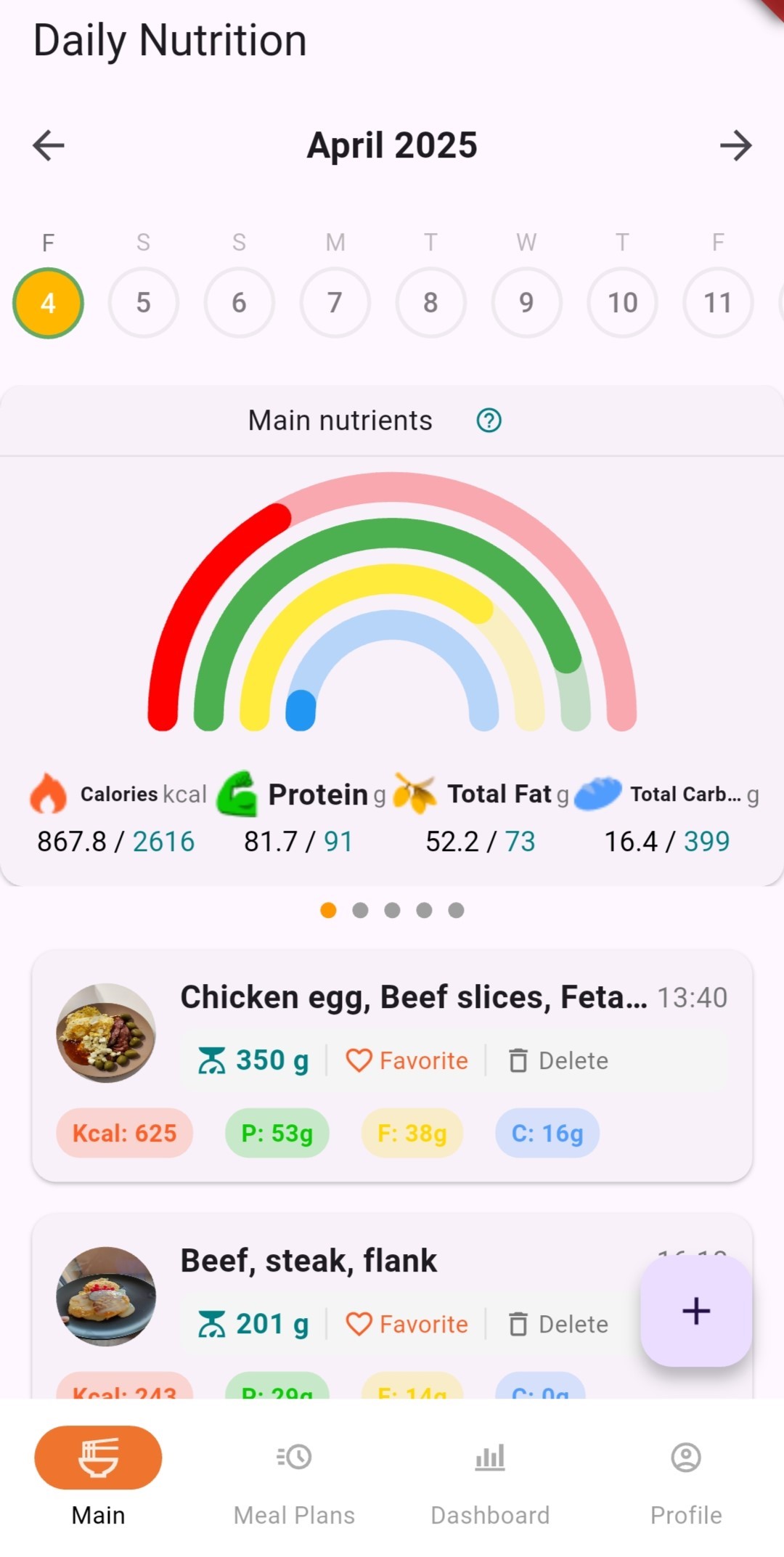The image size is (784, 1557).
Task: Delete the Chicken egg meal entry
Action: pyautogui.click(x=559, y=1060)
